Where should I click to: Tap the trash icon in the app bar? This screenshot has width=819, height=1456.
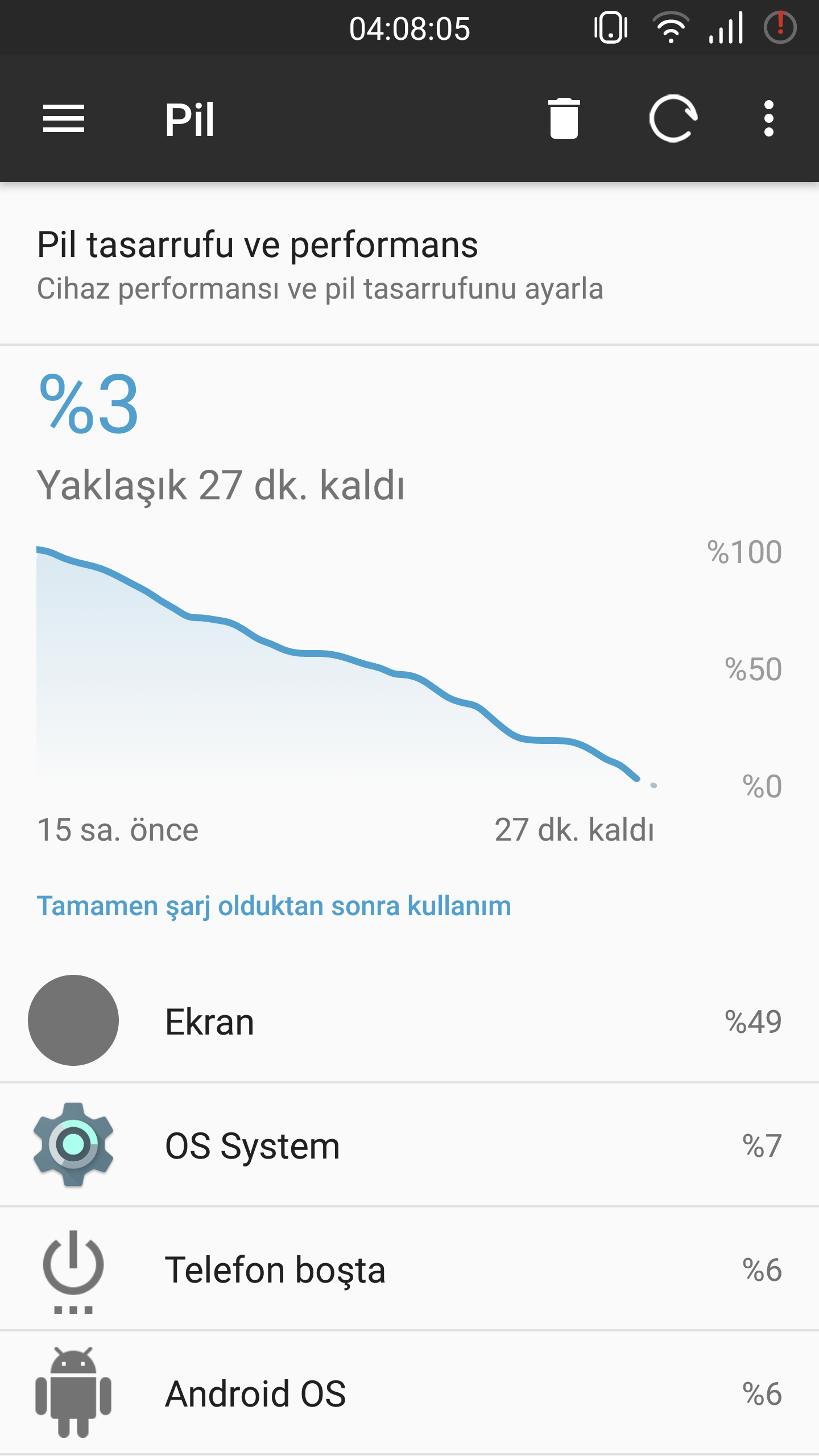click(x=564, y=119)
